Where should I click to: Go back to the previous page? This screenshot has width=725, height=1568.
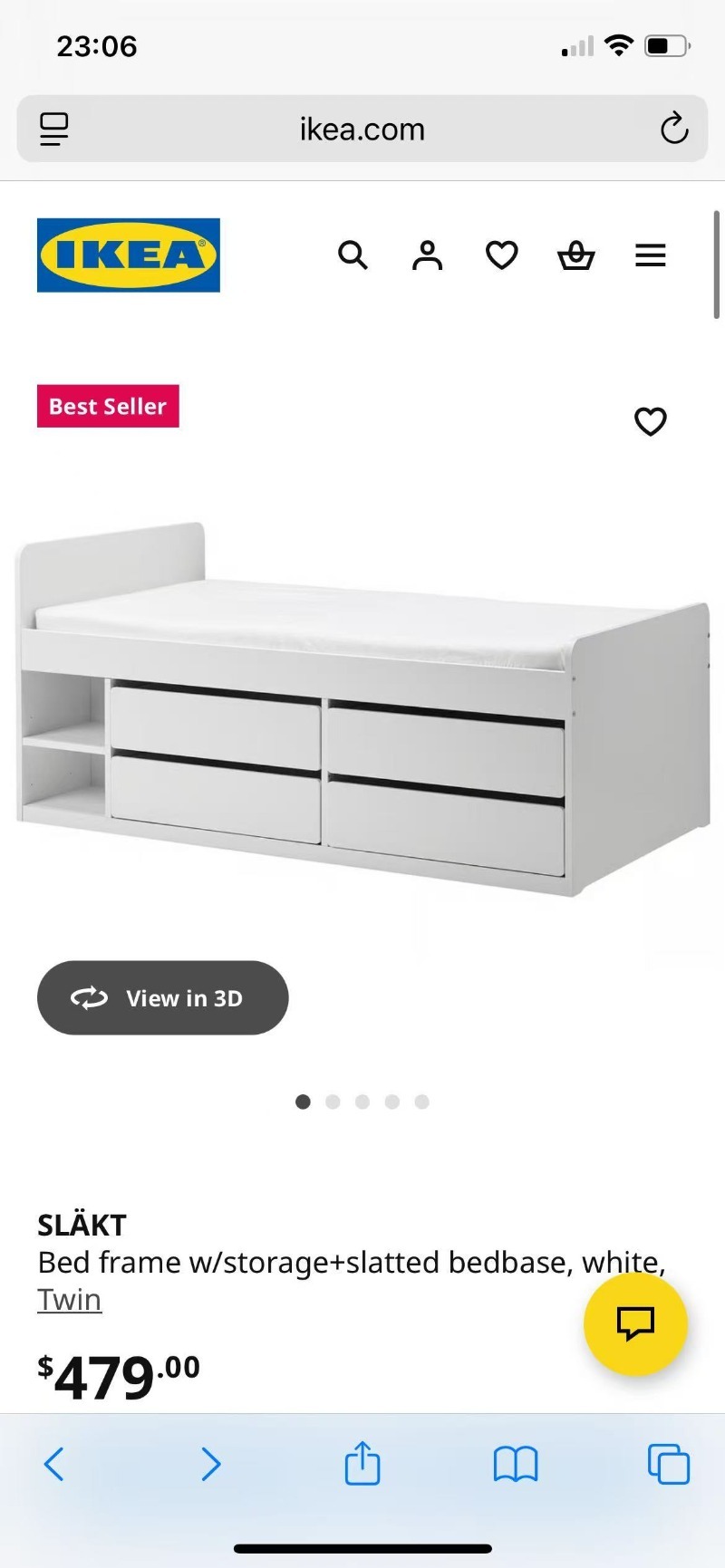54,1464
